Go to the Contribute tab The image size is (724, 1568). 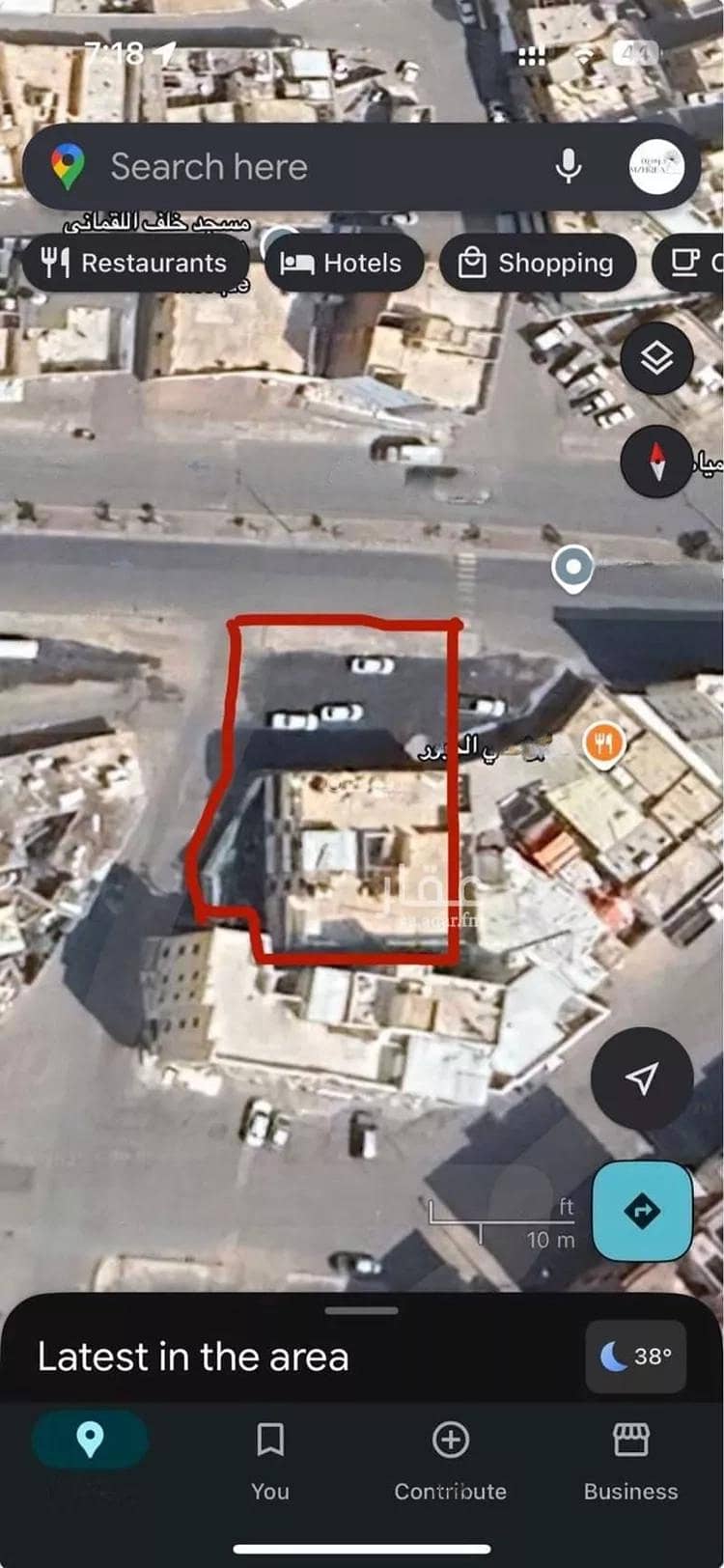[450, 1458]
